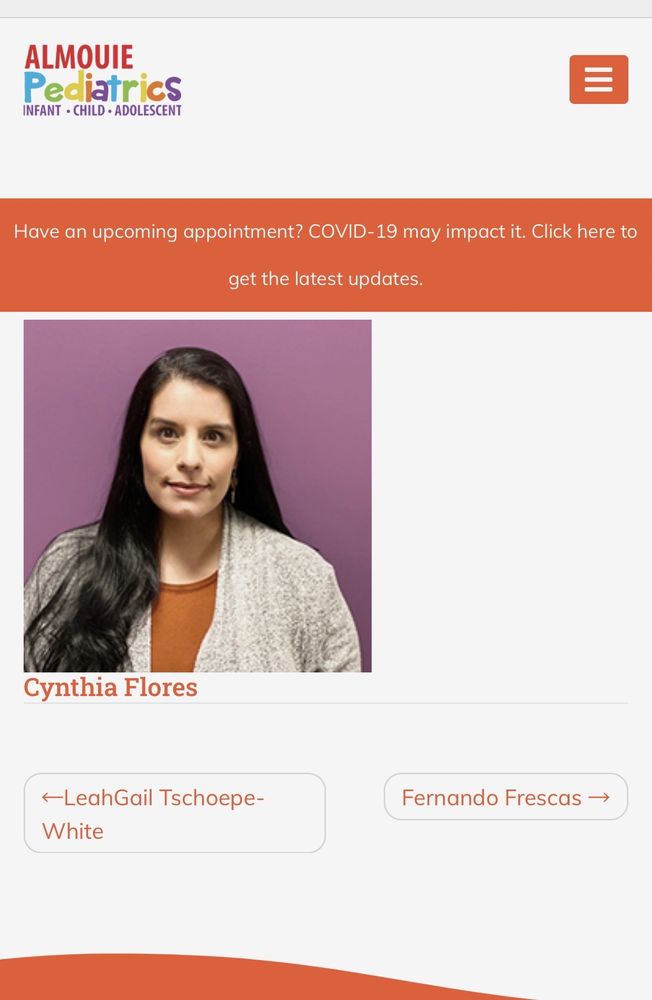Viewport: 652px width, 1000px height.
Task: Go to next profile Fernando Frescas
Action: click(505, 797)
